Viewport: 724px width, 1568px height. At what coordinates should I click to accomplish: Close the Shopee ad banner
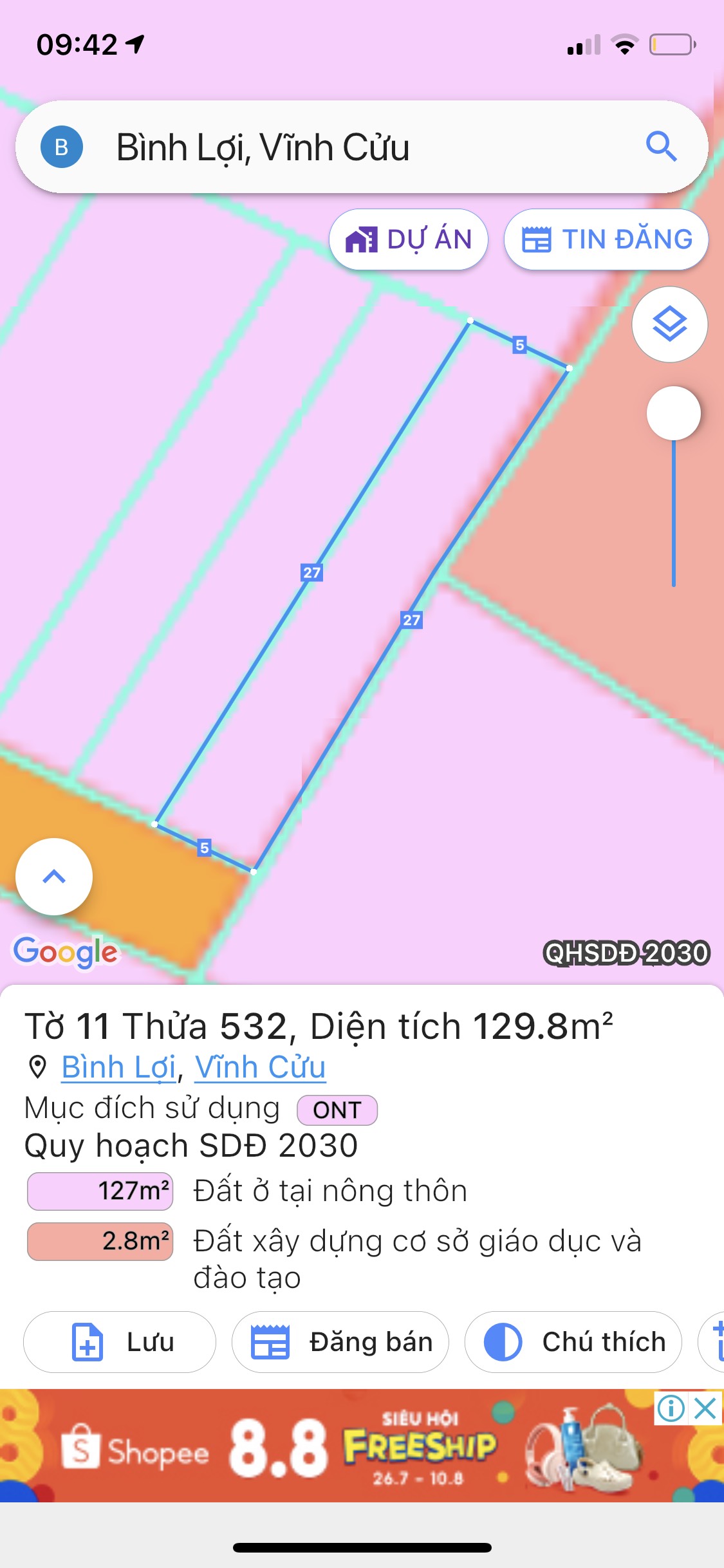[x=705, y=1408]
